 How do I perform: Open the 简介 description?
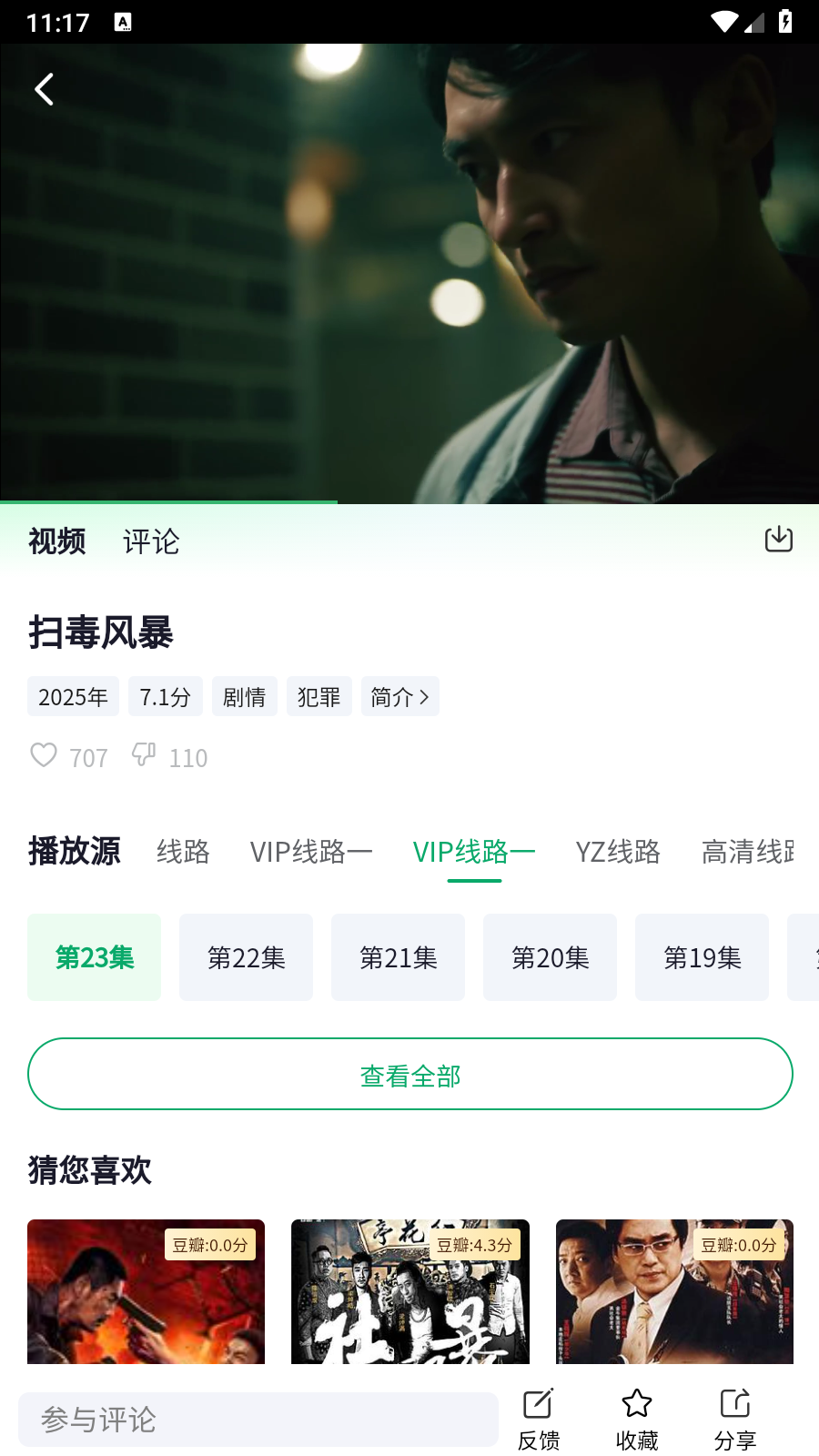coord(399,697)
